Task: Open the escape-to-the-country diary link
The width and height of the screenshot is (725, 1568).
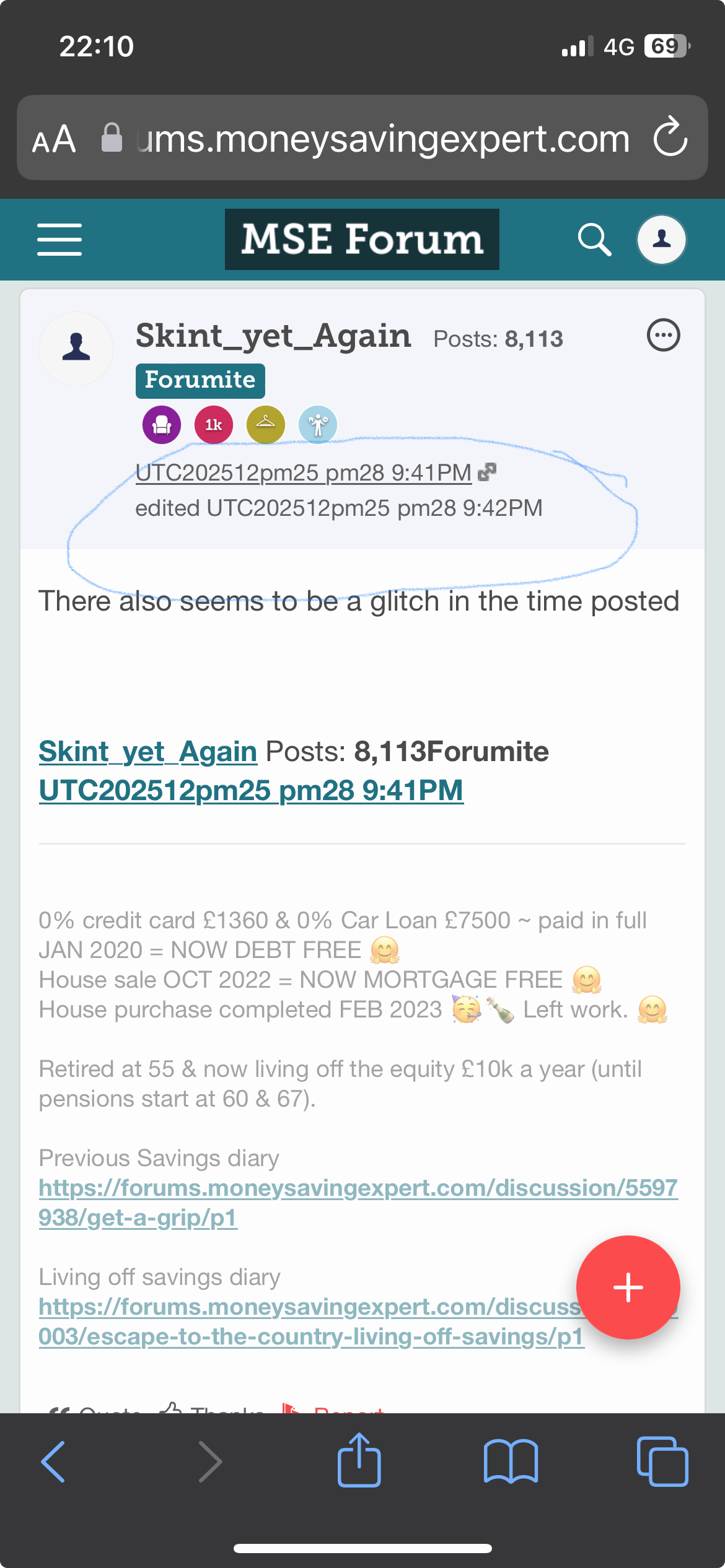Action: [311, 1322]
